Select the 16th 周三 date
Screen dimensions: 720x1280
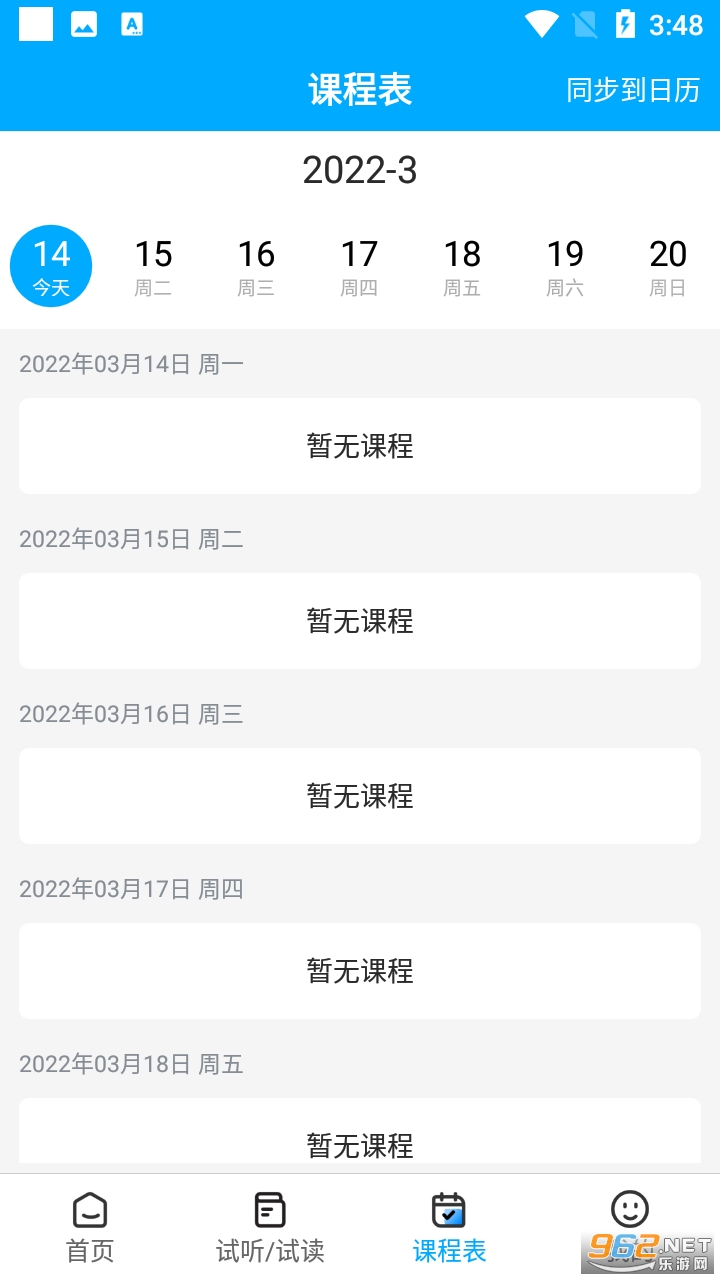click(256, 267)
